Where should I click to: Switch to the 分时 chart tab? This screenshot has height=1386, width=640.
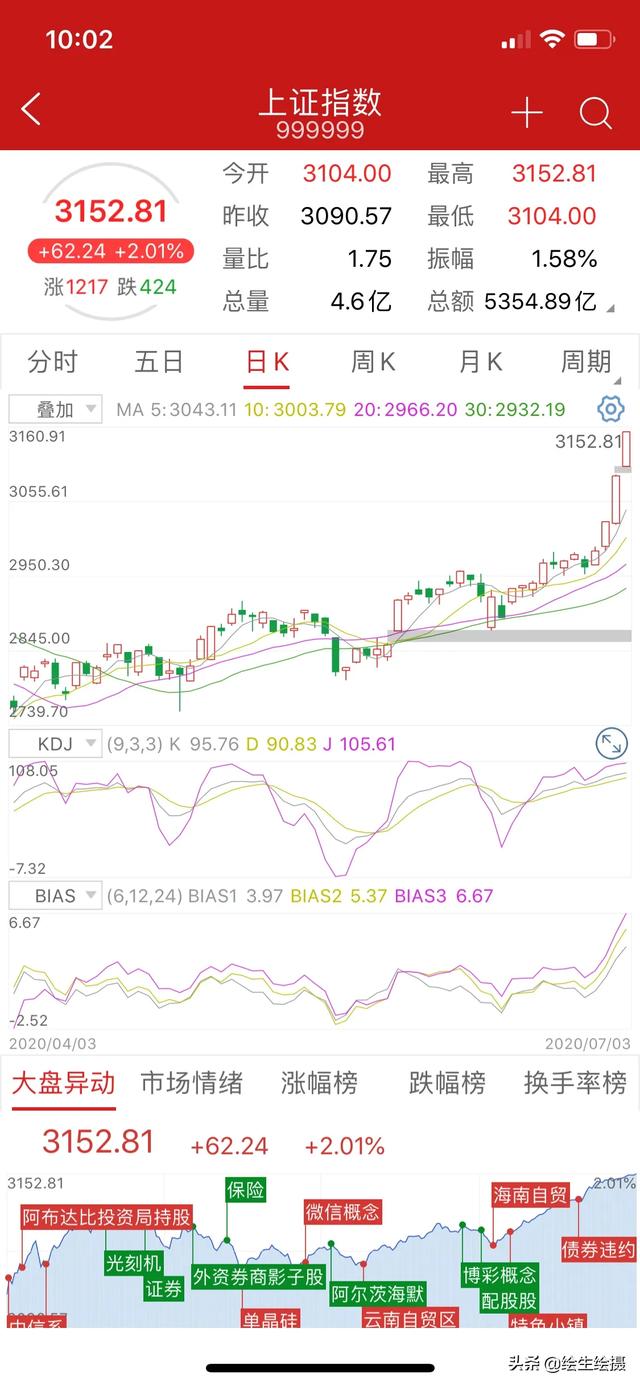tap(52, 362)
